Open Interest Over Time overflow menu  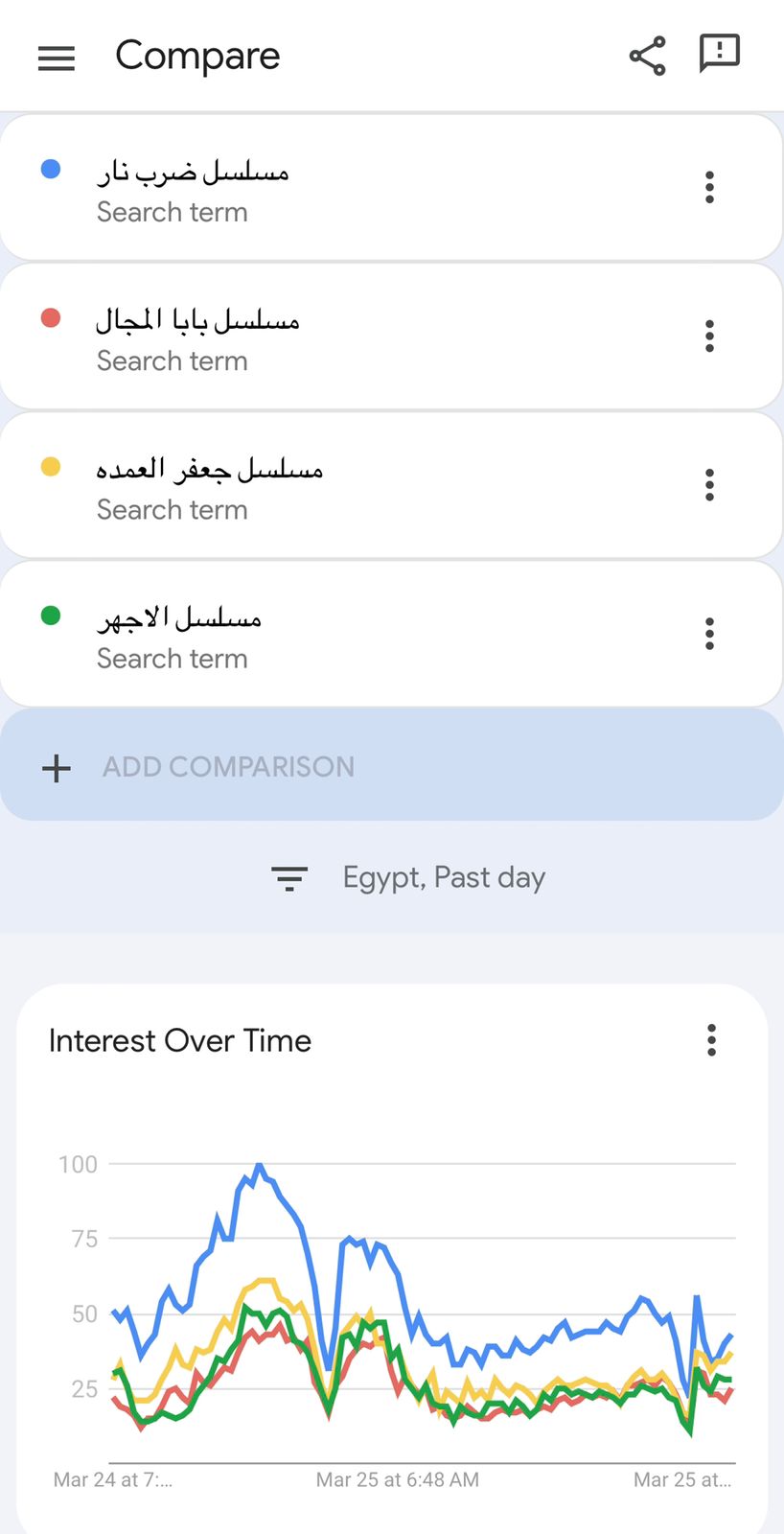(711, 1040)
